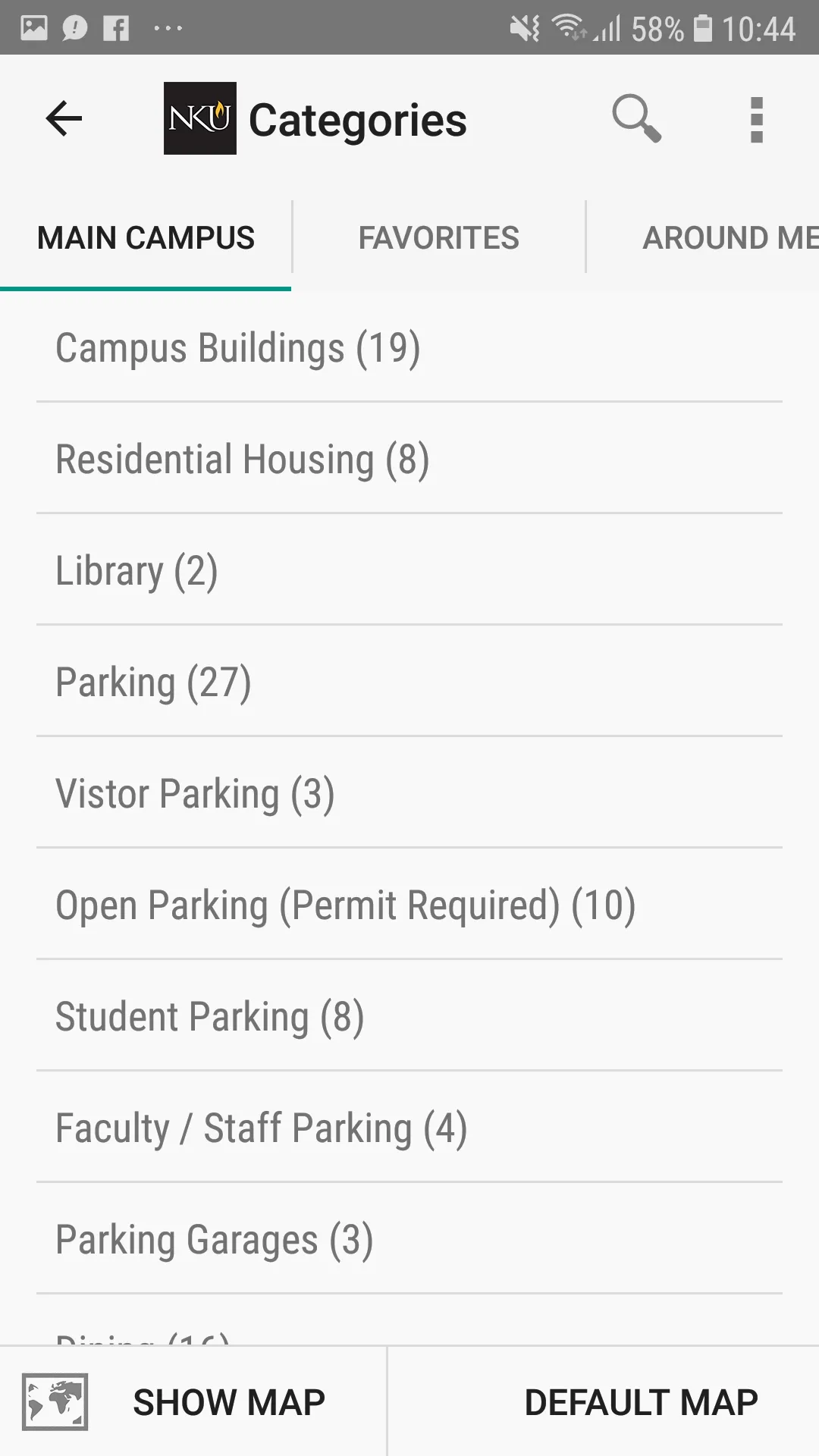The width and height of the screenshot is (819, 1456).
Task: Open Residential Housing category
Action: [x=243, y=460]
